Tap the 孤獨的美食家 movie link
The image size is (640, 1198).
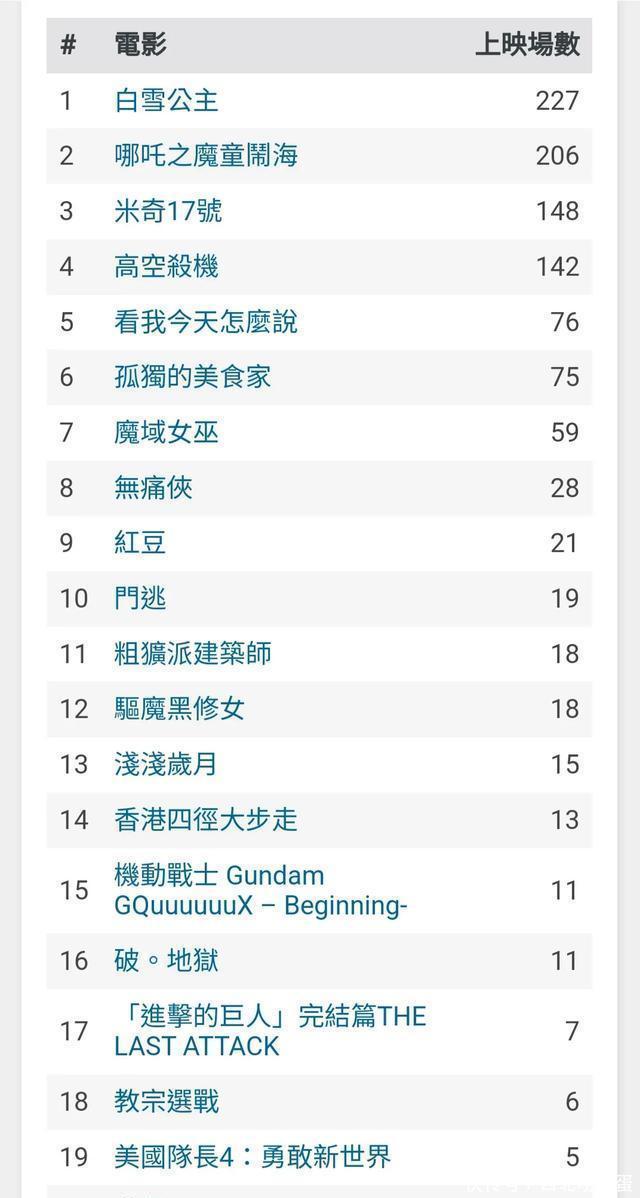click(x=193, y=377)
